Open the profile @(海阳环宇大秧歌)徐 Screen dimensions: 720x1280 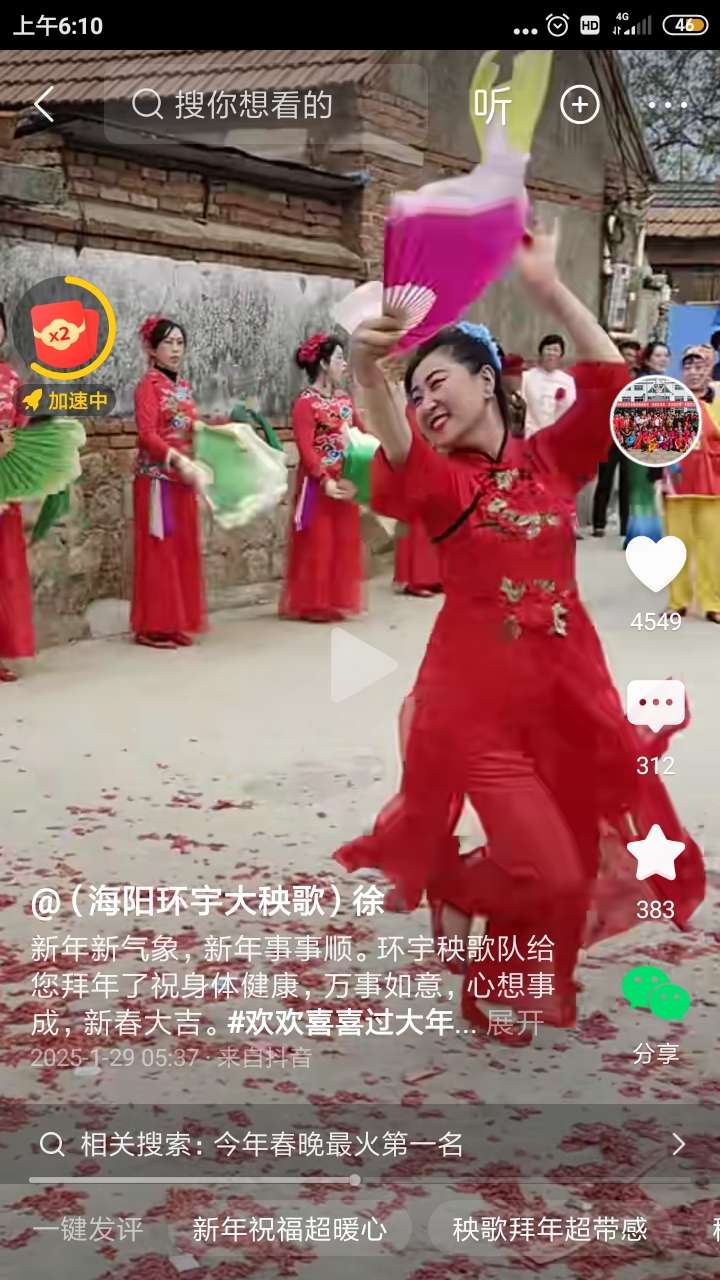click(208, 901)
